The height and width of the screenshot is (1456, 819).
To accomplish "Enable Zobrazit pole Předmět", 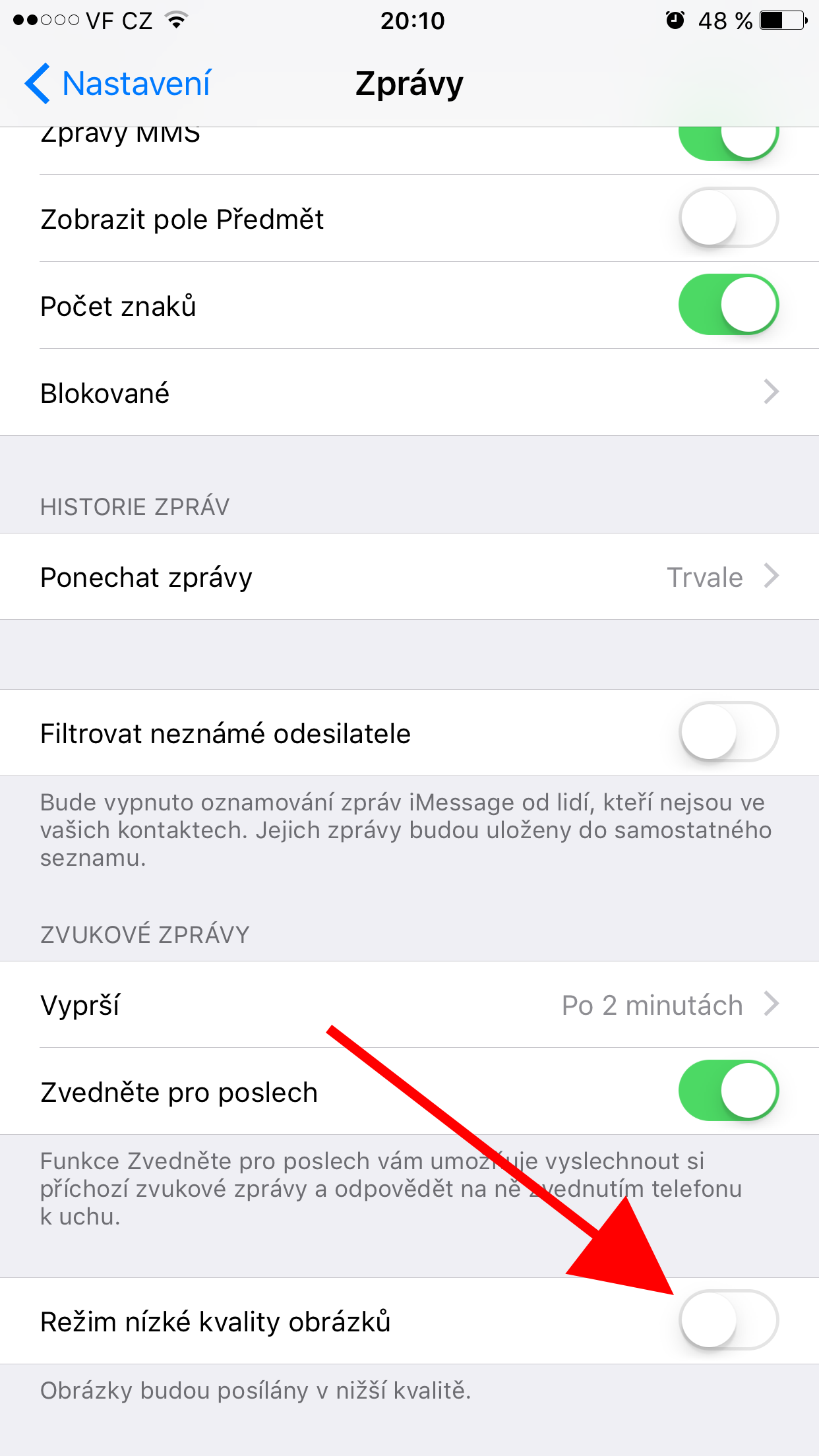I will click(x=729, y=218).
